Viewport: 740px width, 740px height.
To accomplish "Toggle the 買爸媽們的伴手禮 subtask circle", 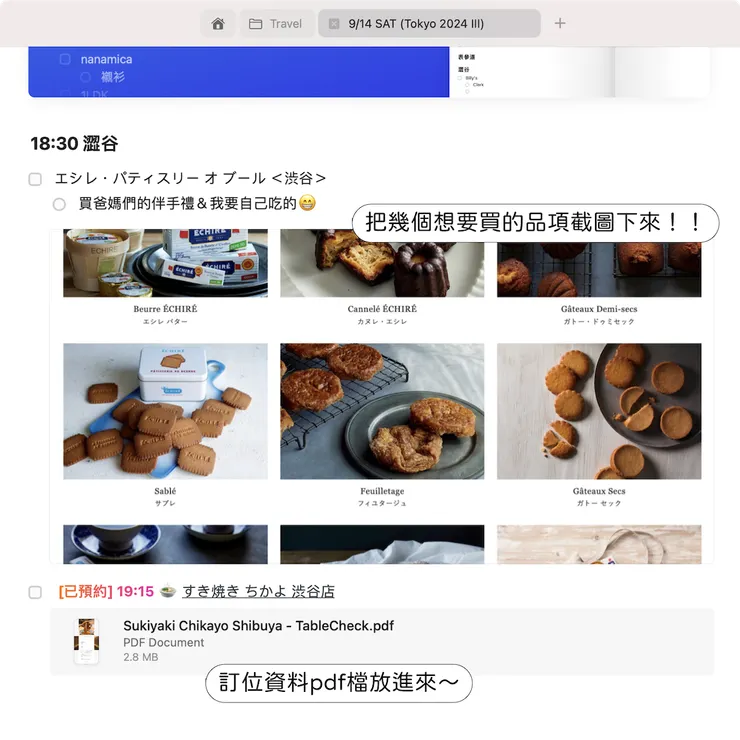I will point(59,204).
